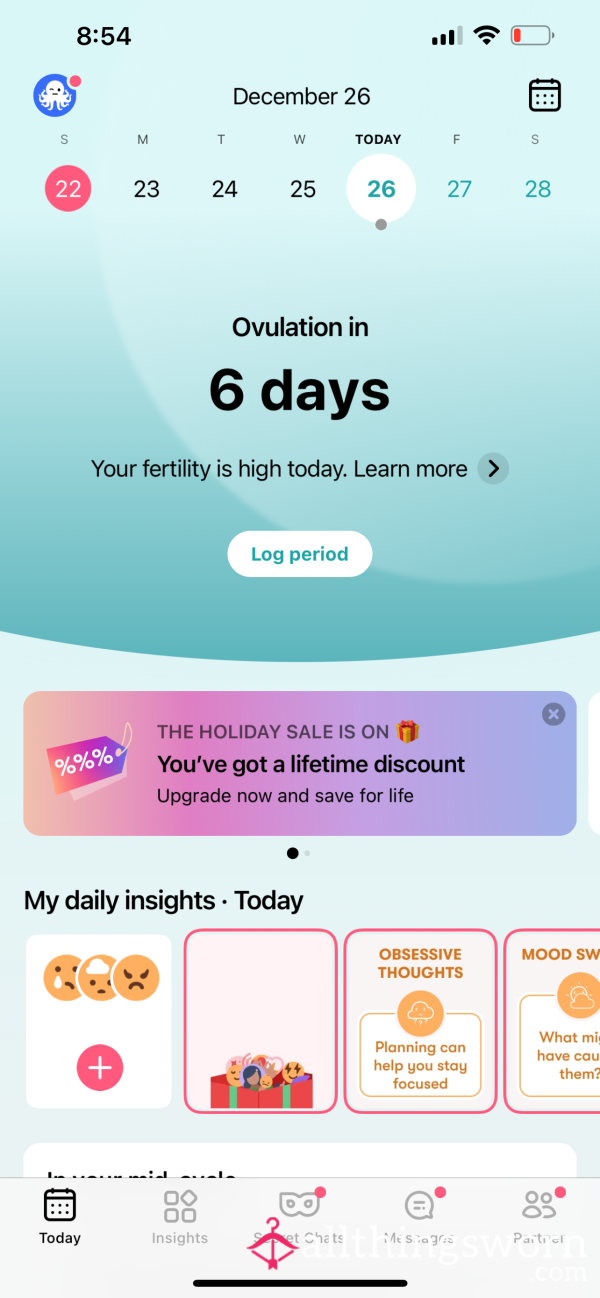Open the lifetime discount upgrade banner

pos(300,763)
